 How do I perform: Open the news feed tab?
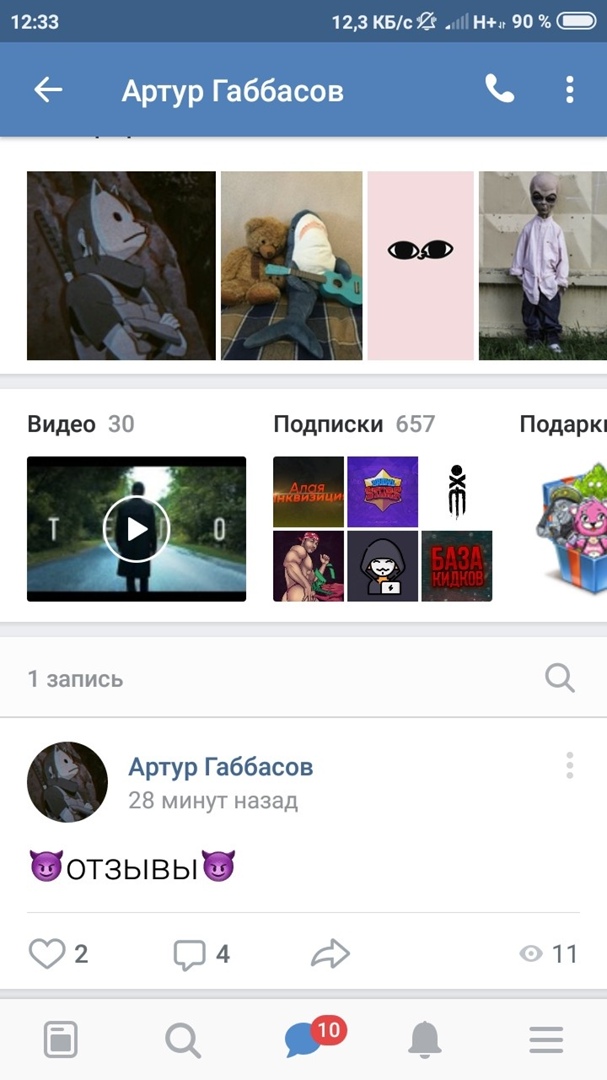pos(61,1041)
